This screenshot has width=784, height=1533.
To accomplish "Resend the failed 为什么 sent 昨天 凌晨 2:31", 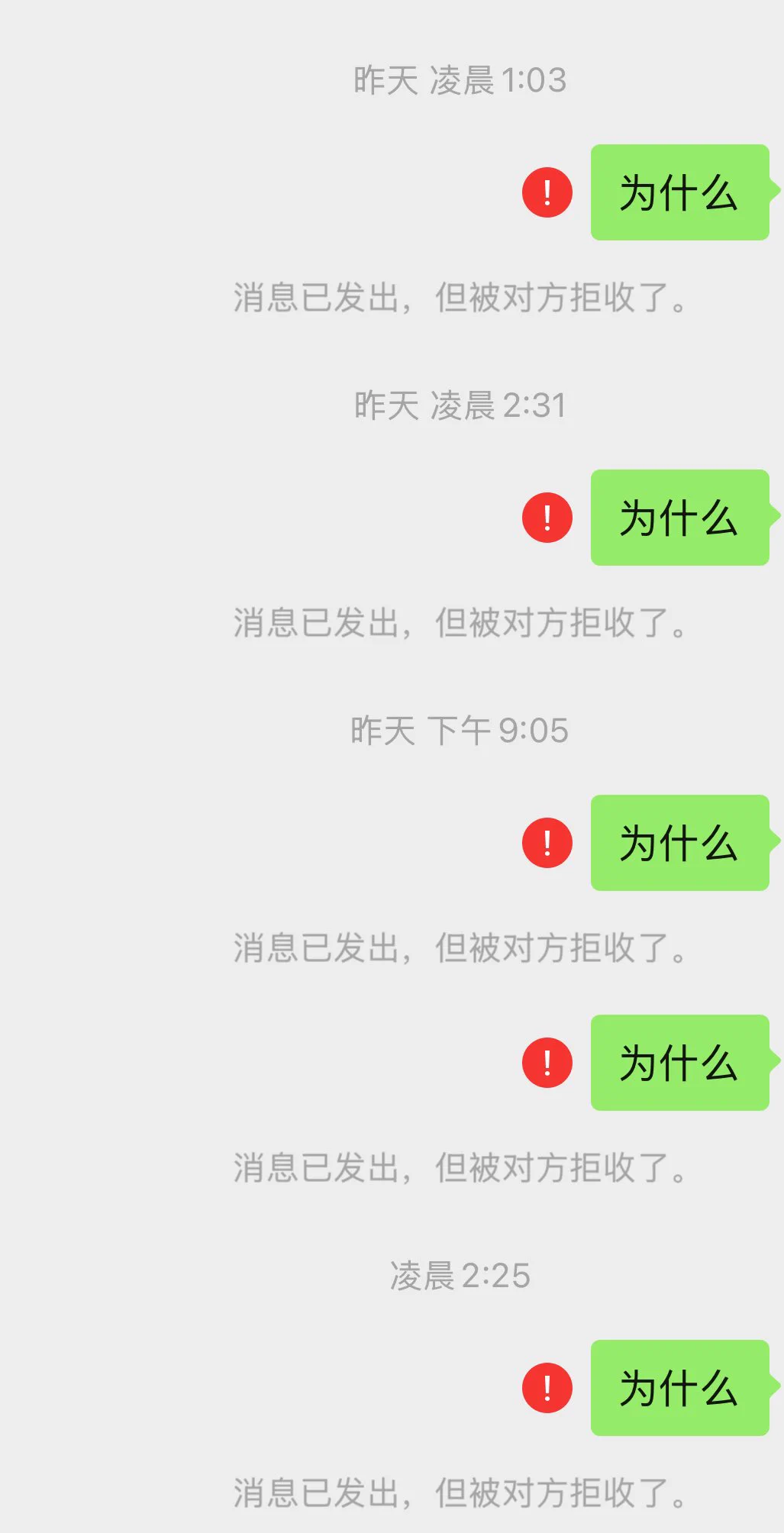I will click(547, 518).
